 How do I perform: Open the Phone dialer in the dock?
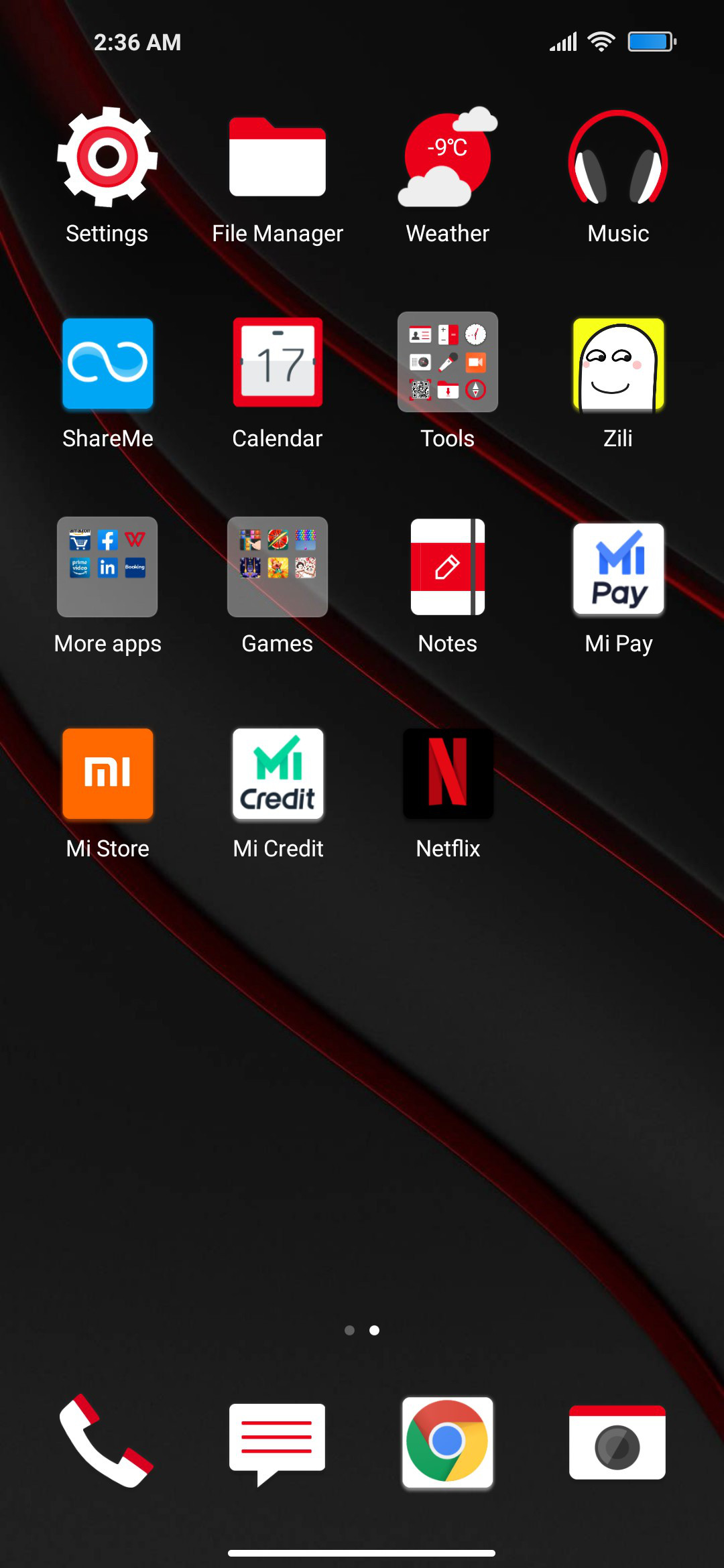coord(107,1441)
